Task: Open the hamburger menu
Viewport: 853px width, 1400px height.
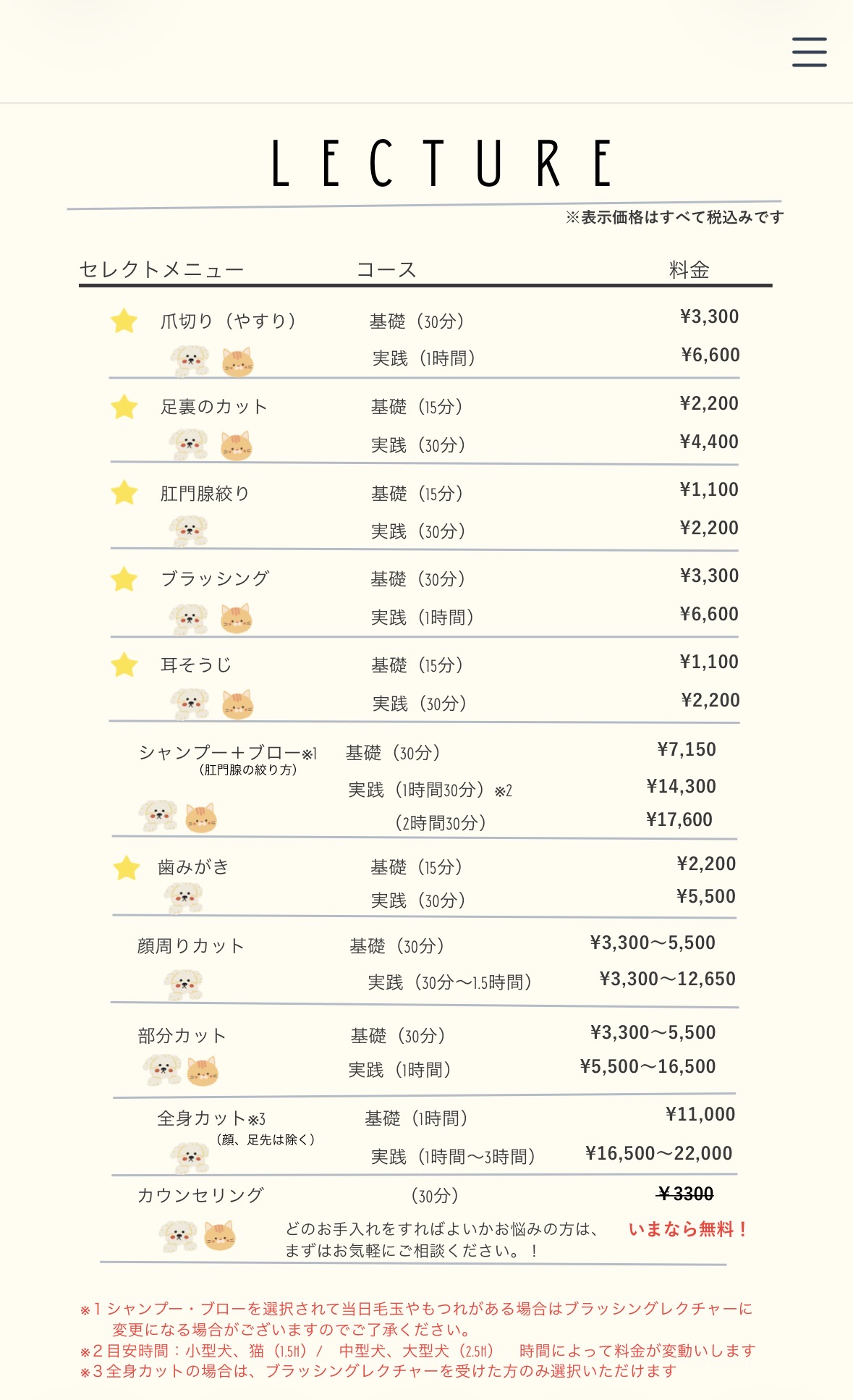Action: [809, 52]
